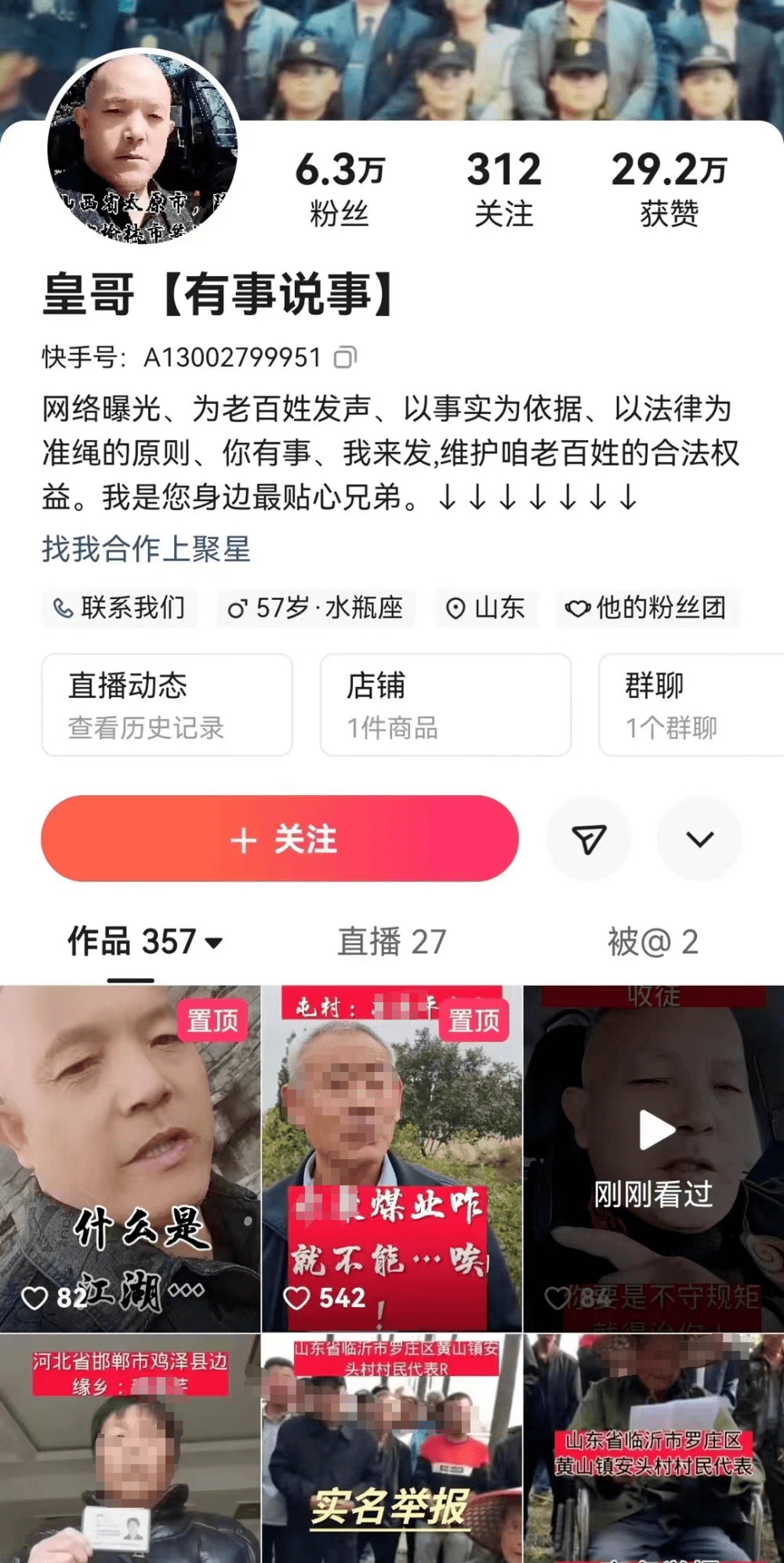The image size is (784, 1563).
Task: Follow this user with 关注 button
Action: tap(280, 839)
